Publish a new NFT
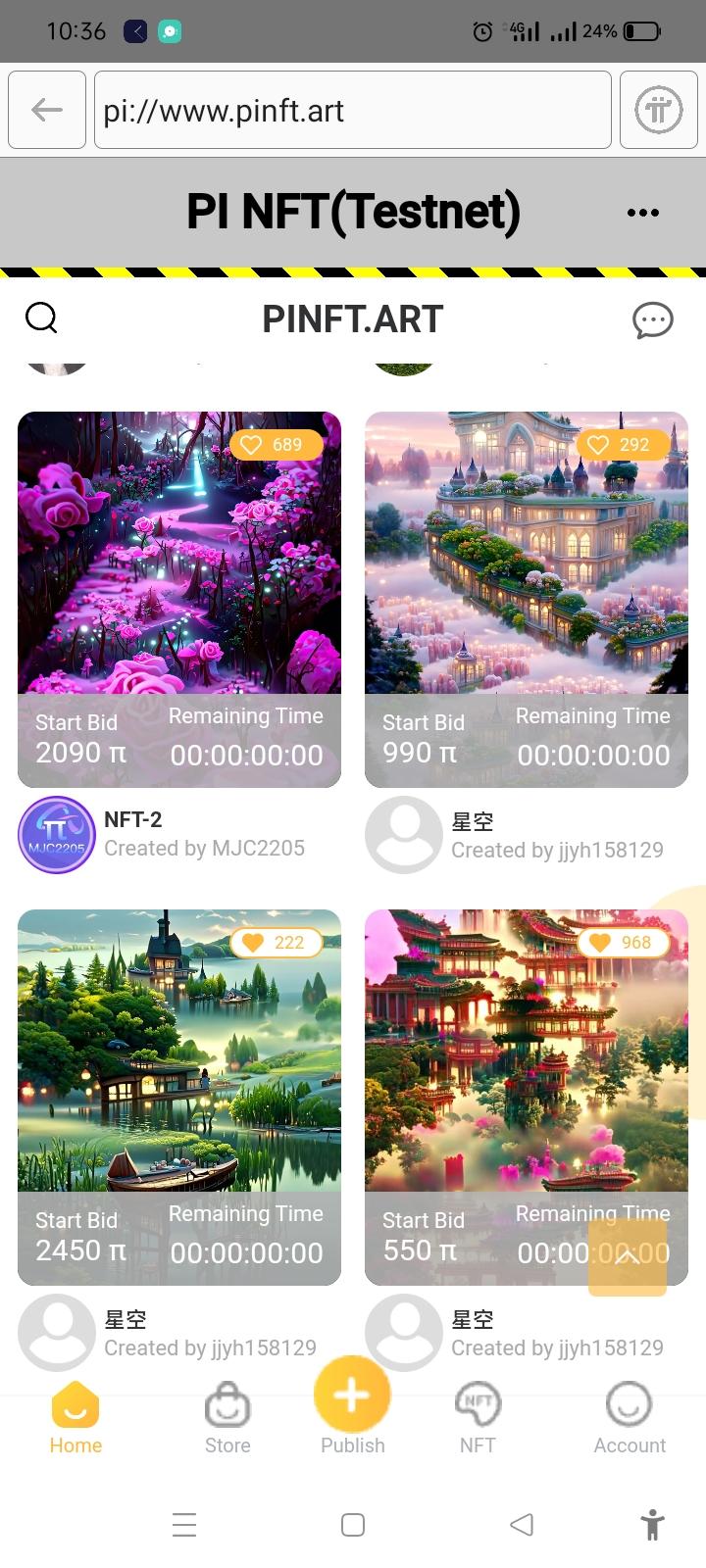 [352, 1396]
